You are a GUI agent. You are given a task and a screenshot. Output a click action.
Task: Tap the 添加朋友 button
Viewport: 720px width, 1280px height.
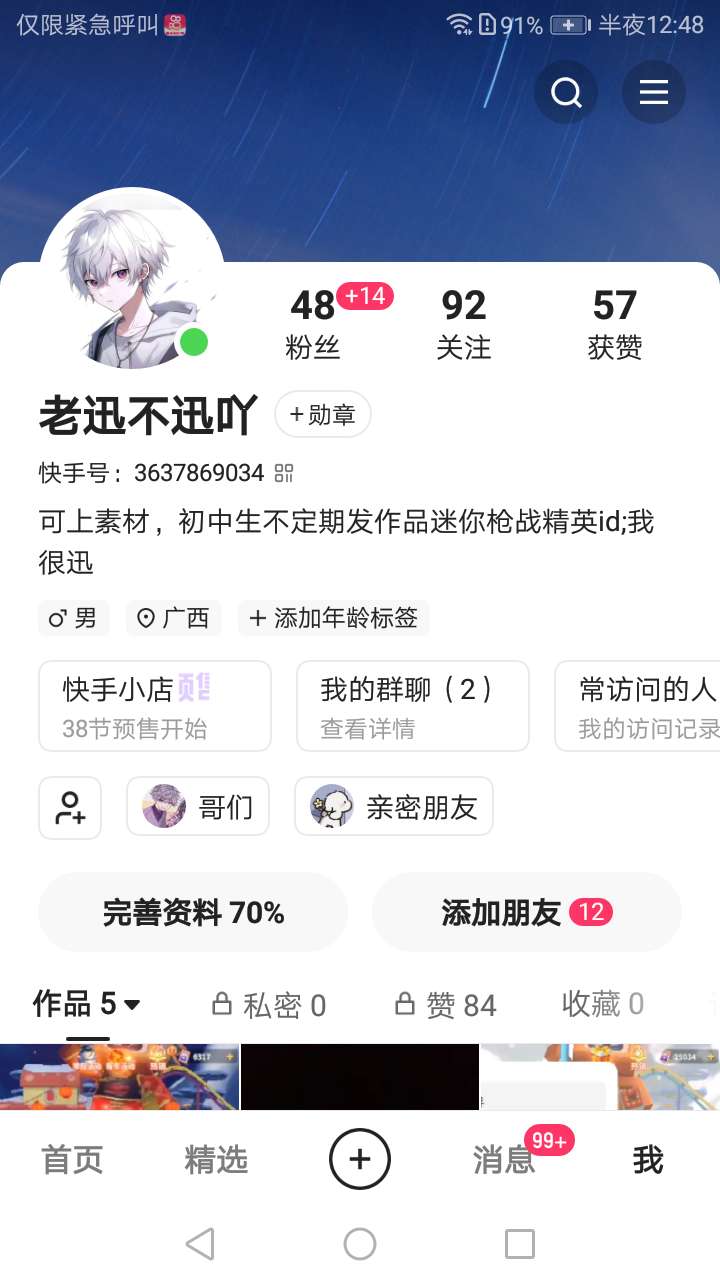point(527,912)
